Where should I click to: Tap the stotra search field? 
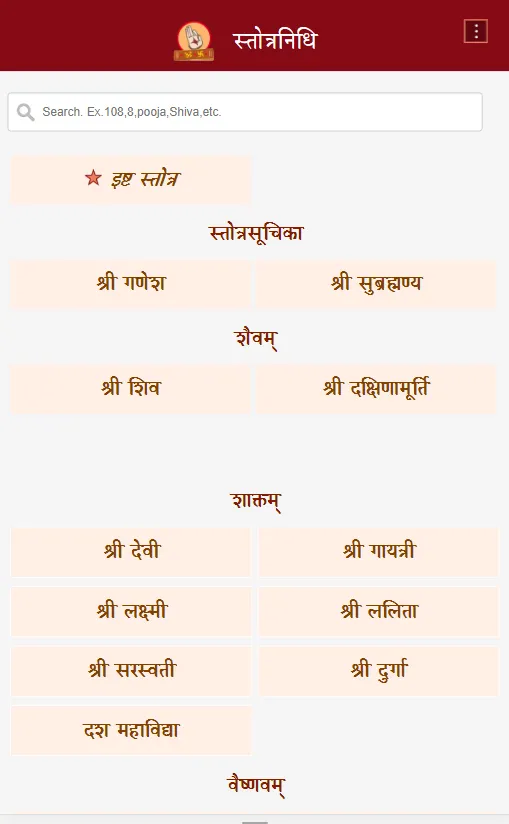tap(245, 112)
